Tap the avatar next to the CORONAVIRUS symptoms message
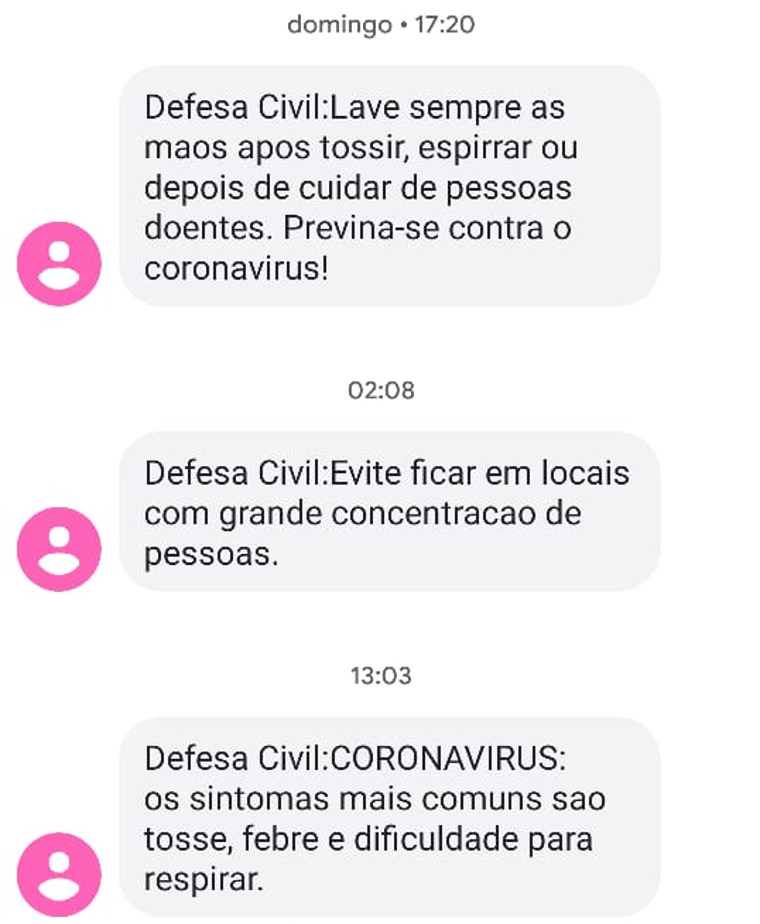 point(60,874)
